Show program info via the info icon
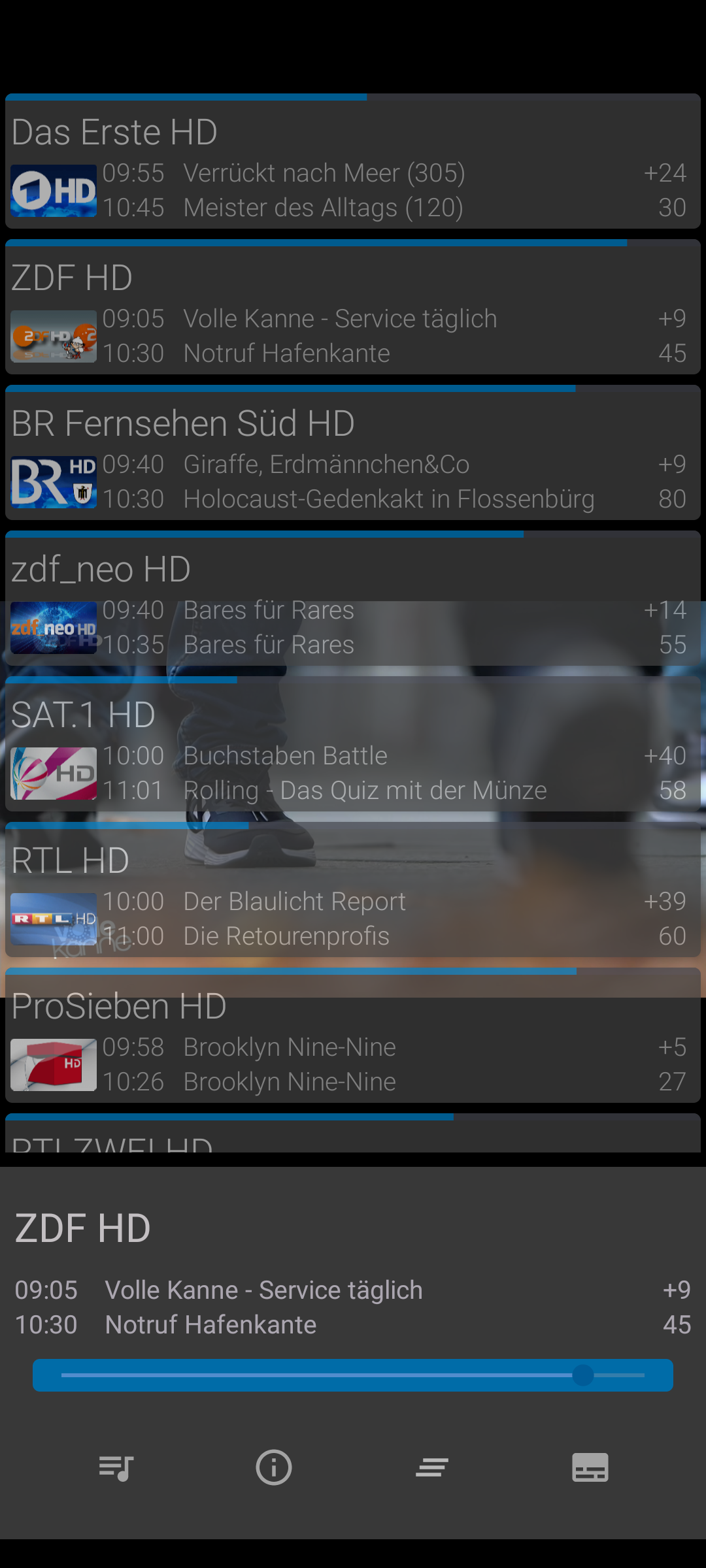Screen dimensions: 706x1568 [274, 1468]
